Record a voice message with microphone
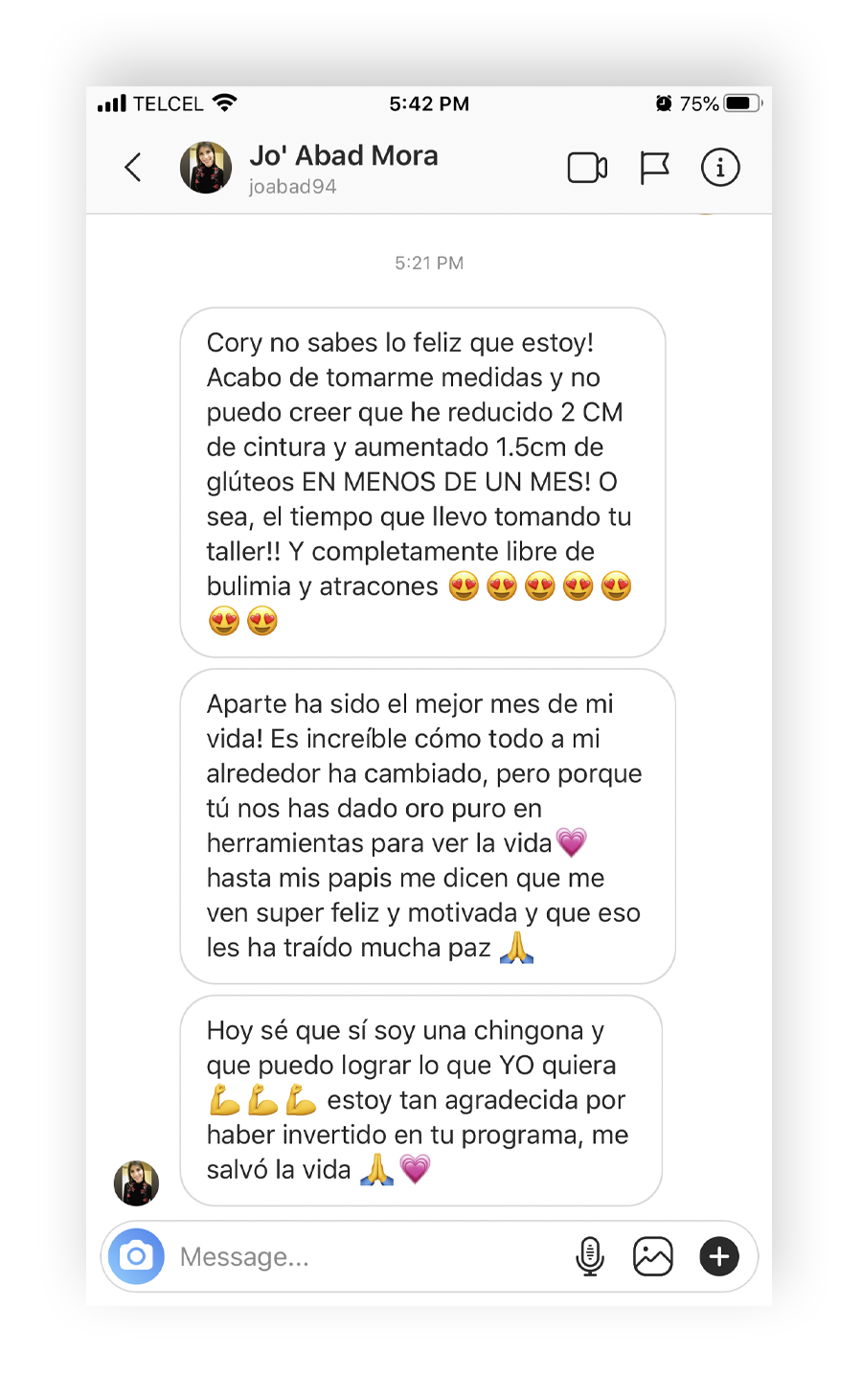Viewport: 862px width, 1400px height. [x=590, y=1256]
